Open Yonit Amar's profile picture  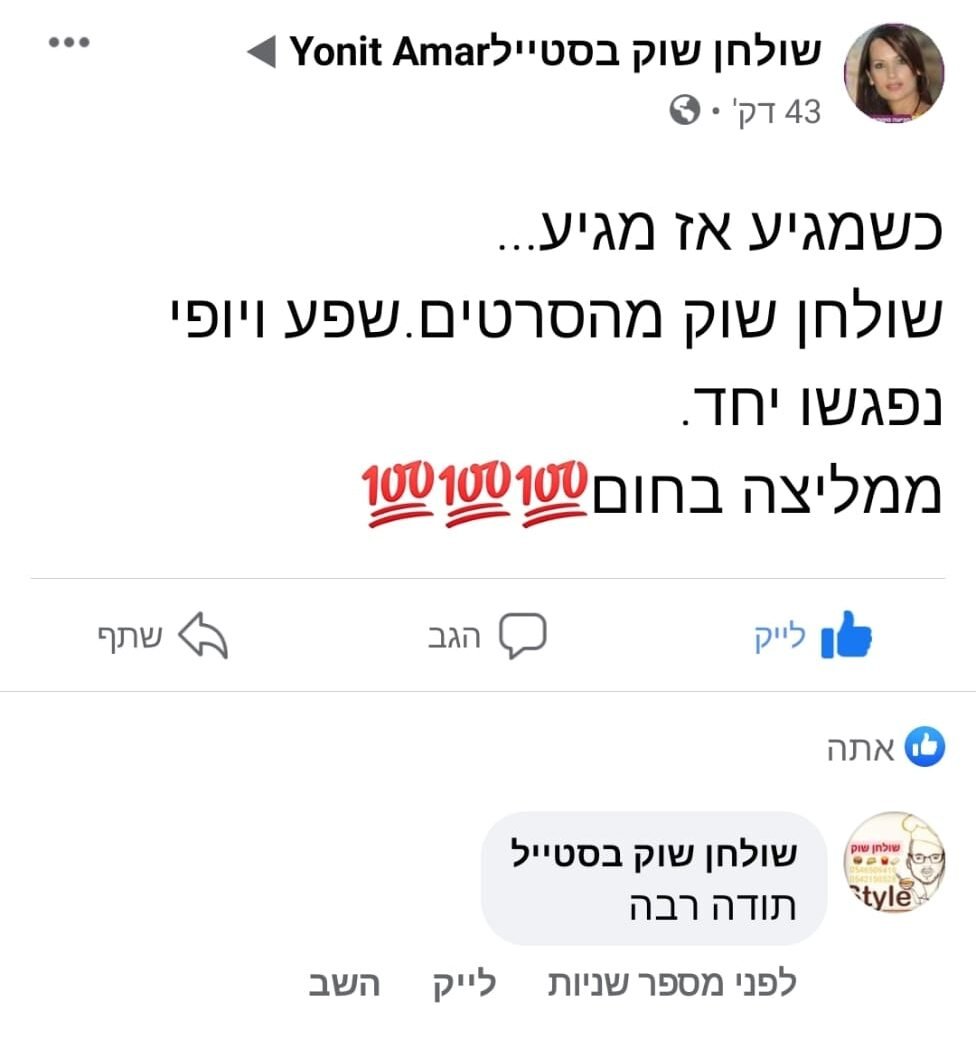point(893,74)
